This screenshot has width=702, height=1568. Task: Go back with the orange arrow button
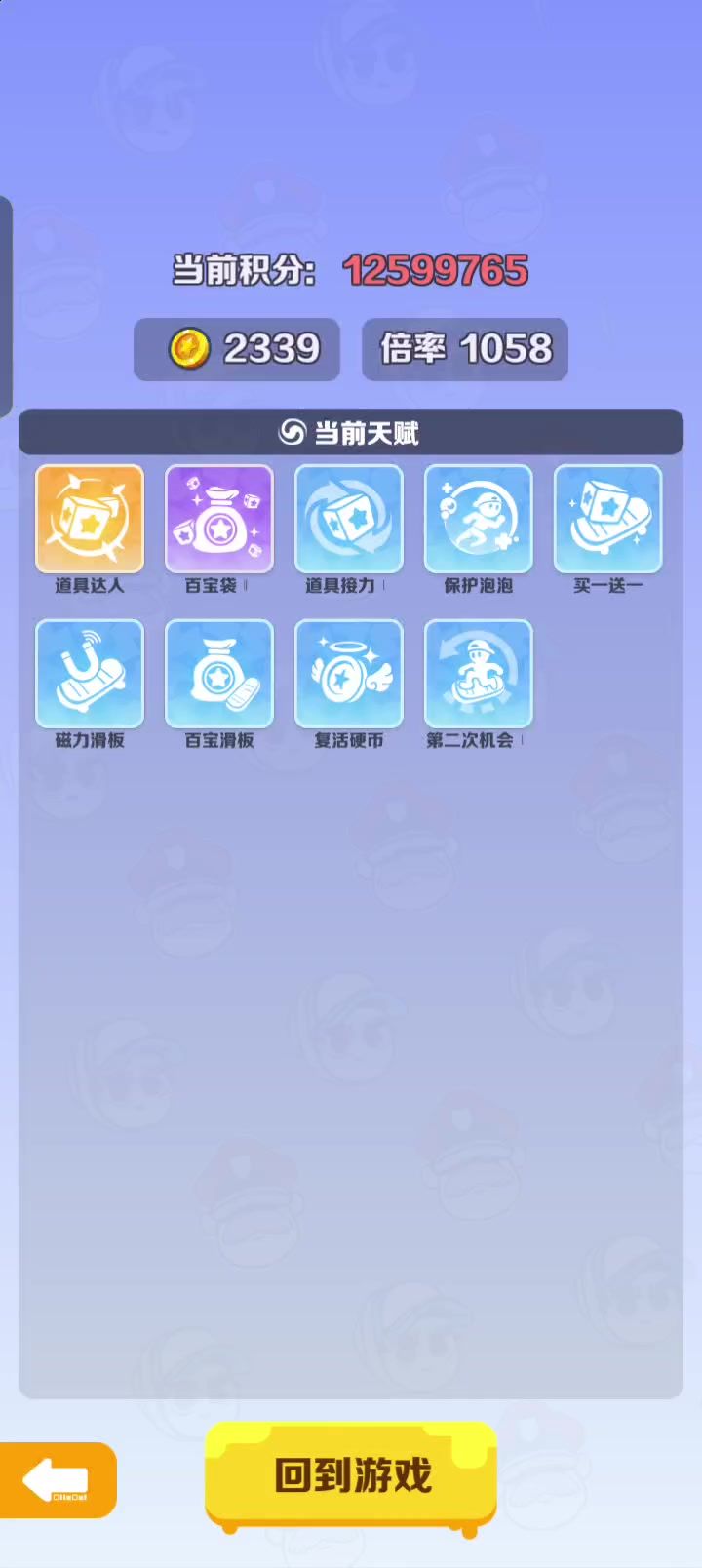57,1480
